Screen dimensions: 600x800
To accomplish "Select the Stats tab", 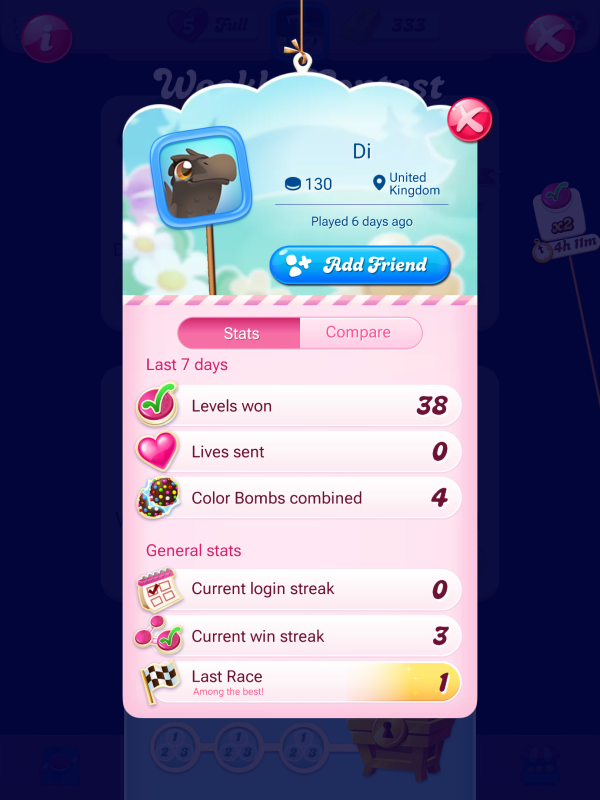I will 240,333.
